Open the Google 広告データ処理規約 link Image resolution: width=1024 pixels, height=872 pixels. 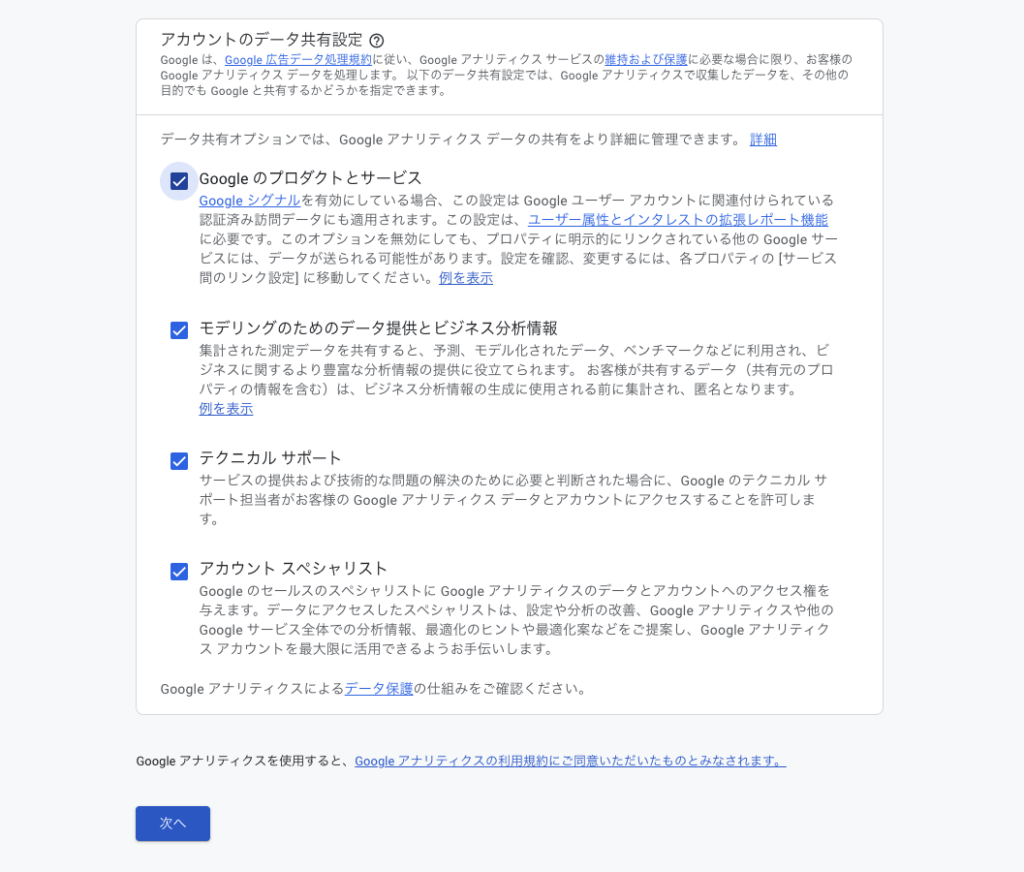pos(298,60)
